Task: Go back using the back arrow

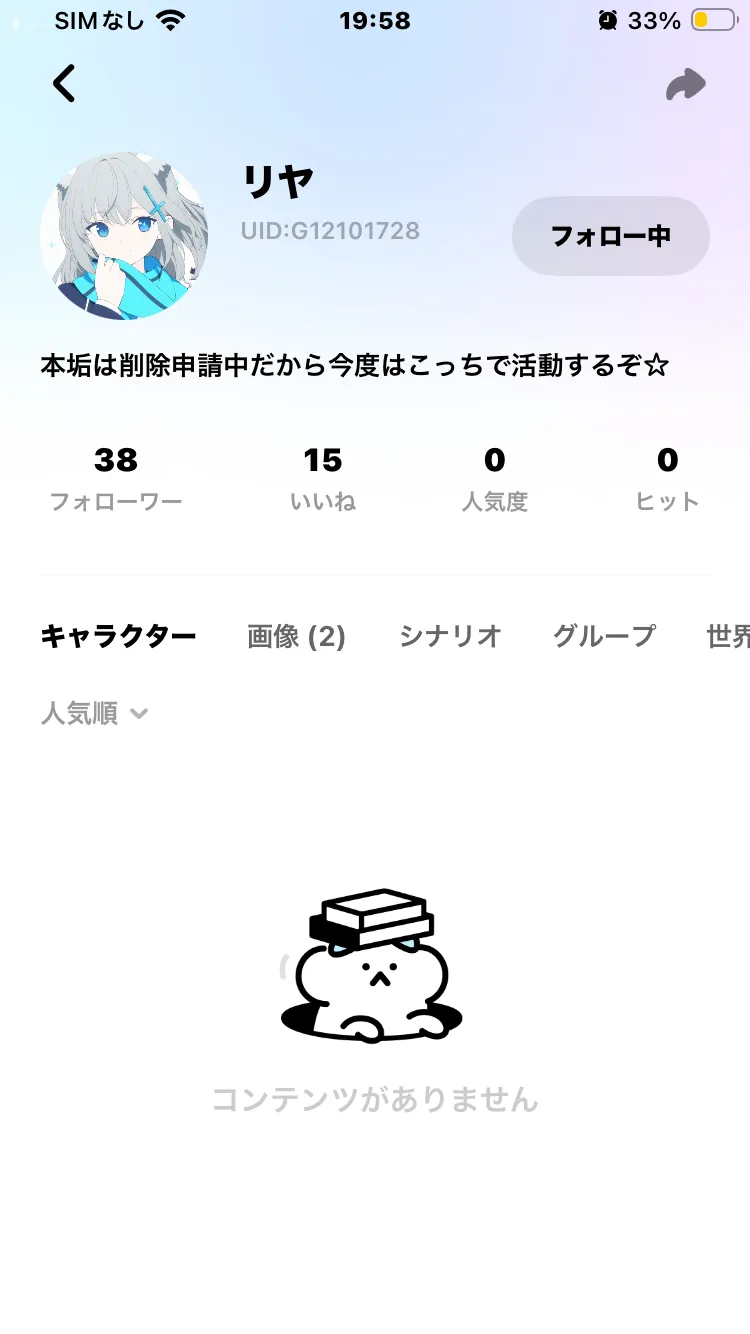Action: click(x=64, y=84)
